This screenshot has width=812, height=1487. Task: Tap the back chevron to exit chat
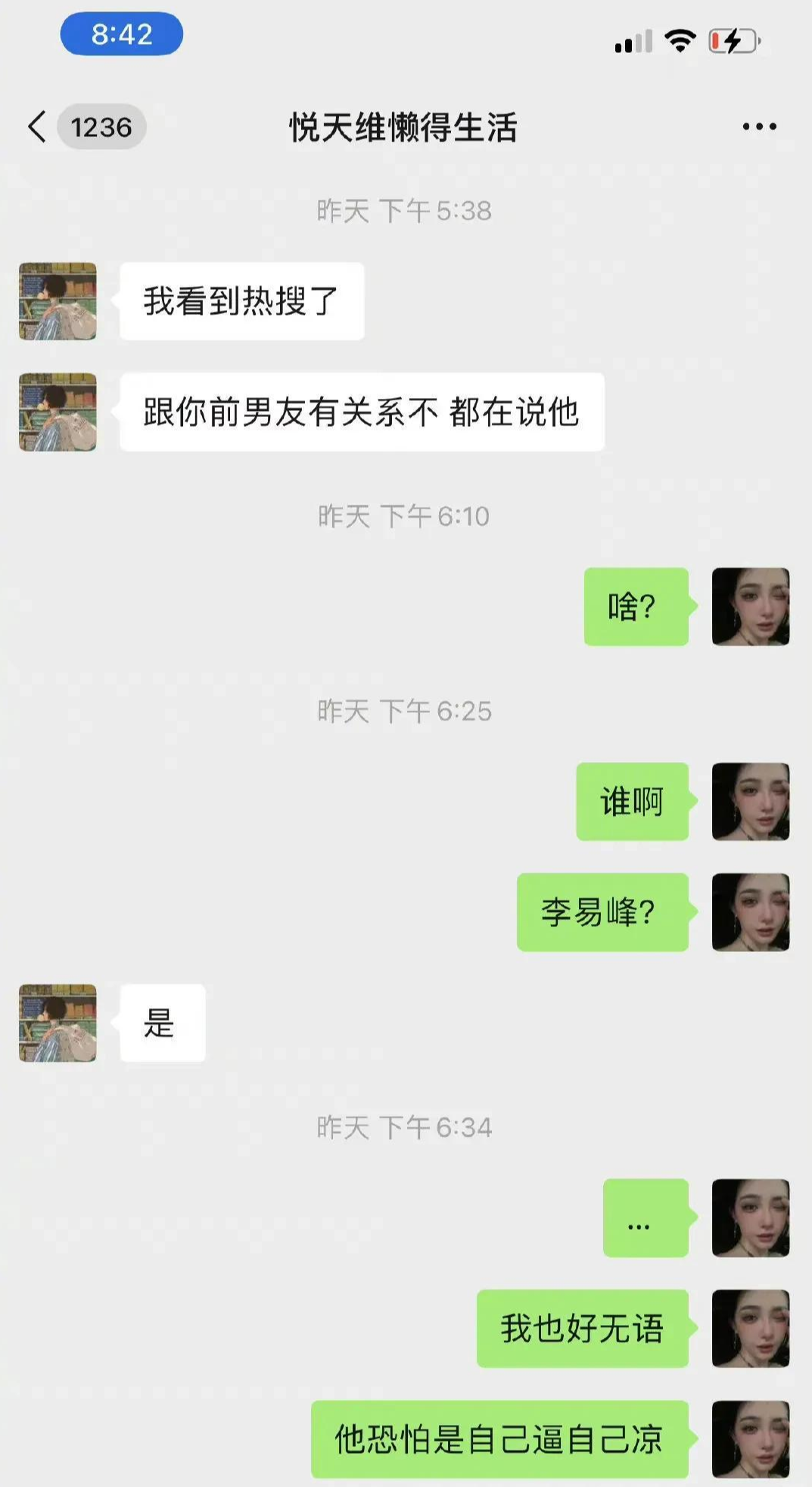[x=38, y=126]
